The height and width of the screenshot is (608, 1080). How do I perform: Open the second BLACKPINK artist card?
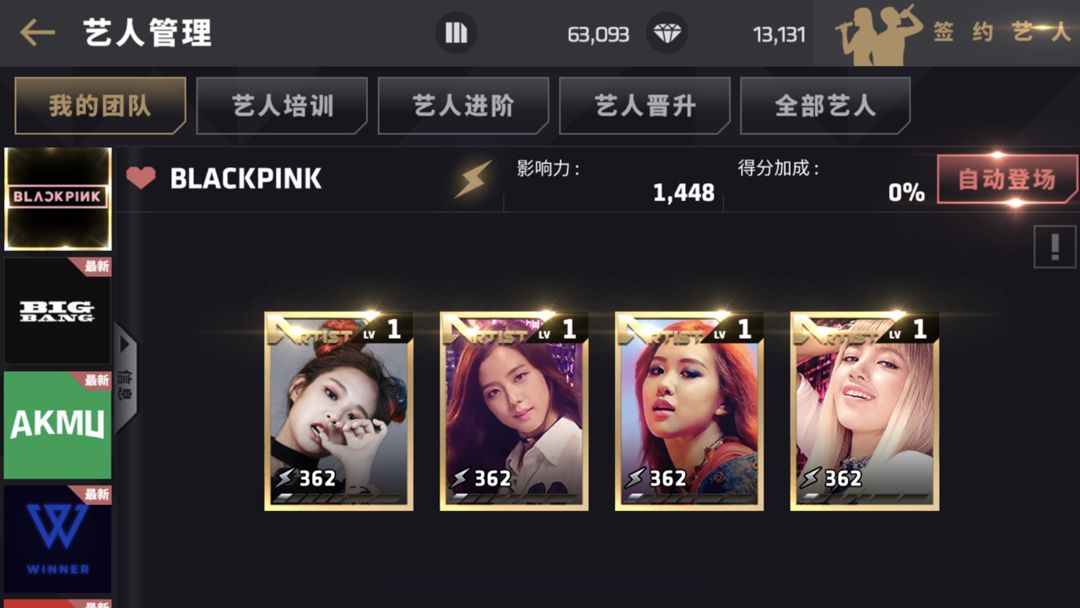pyautogui.click(x=513, y=411)
